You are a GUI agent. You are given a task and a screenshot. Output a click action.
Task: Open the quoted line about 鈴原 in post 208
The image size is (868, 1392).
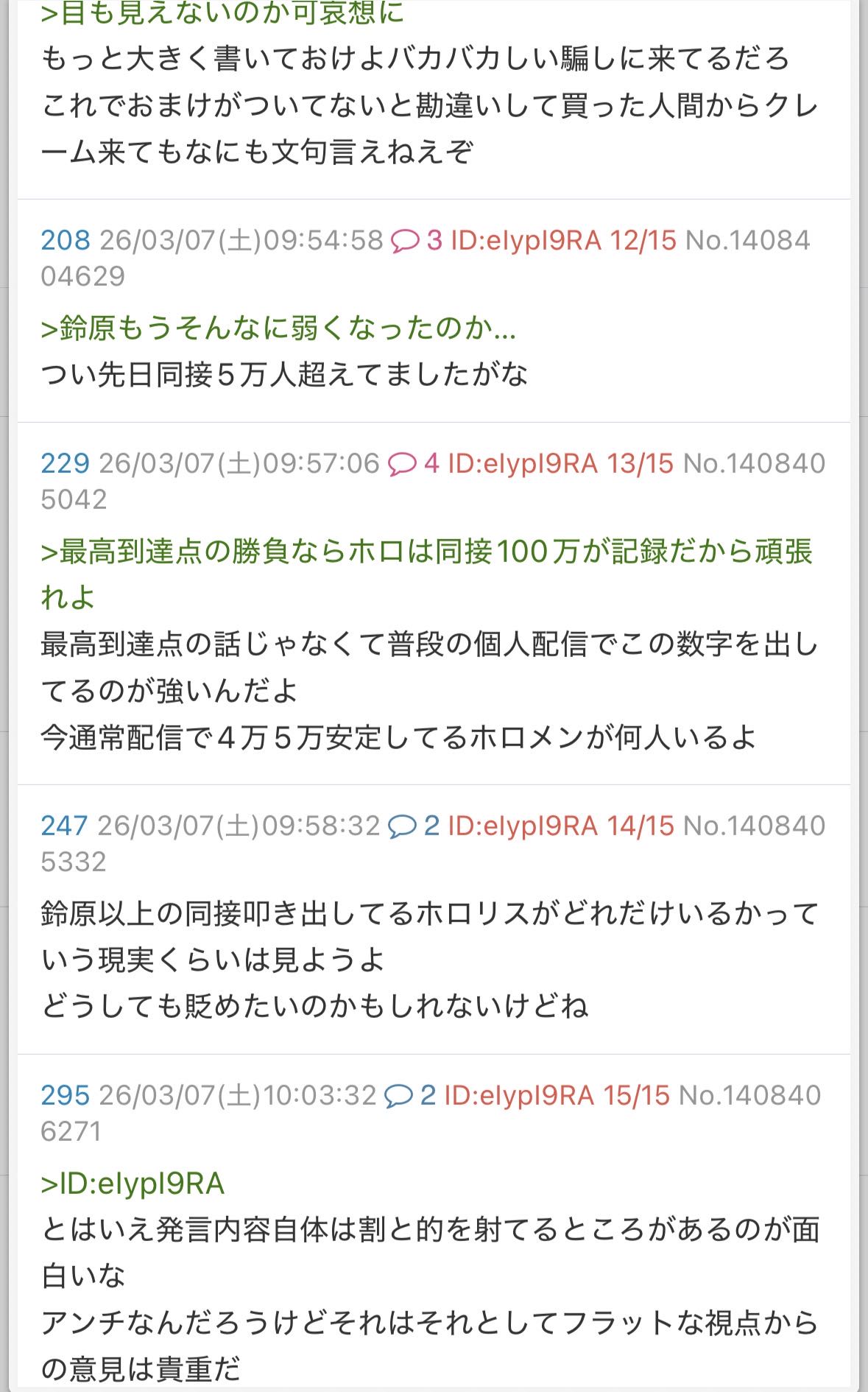[278, 328]
